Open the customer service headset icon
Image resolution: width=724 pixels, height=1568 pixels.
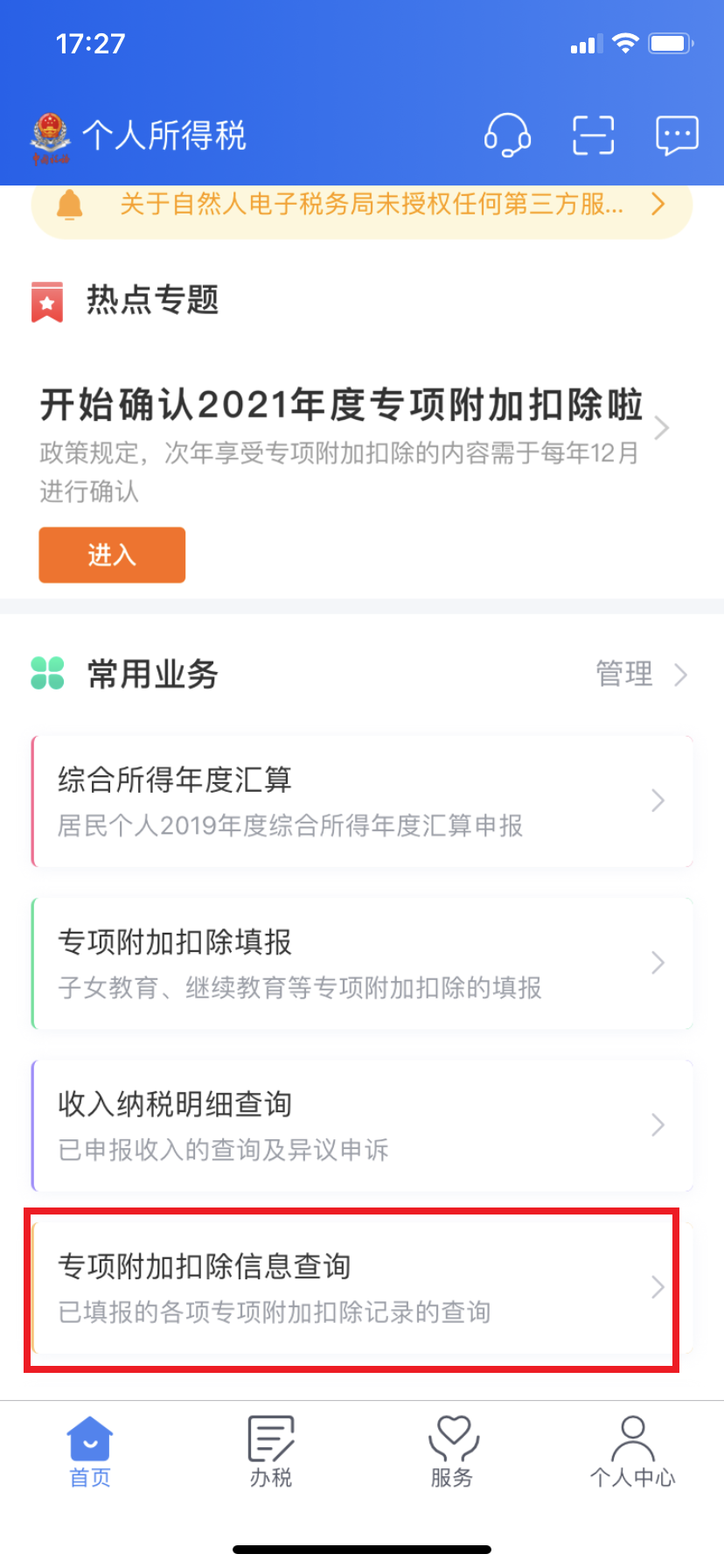coord(508,136)
